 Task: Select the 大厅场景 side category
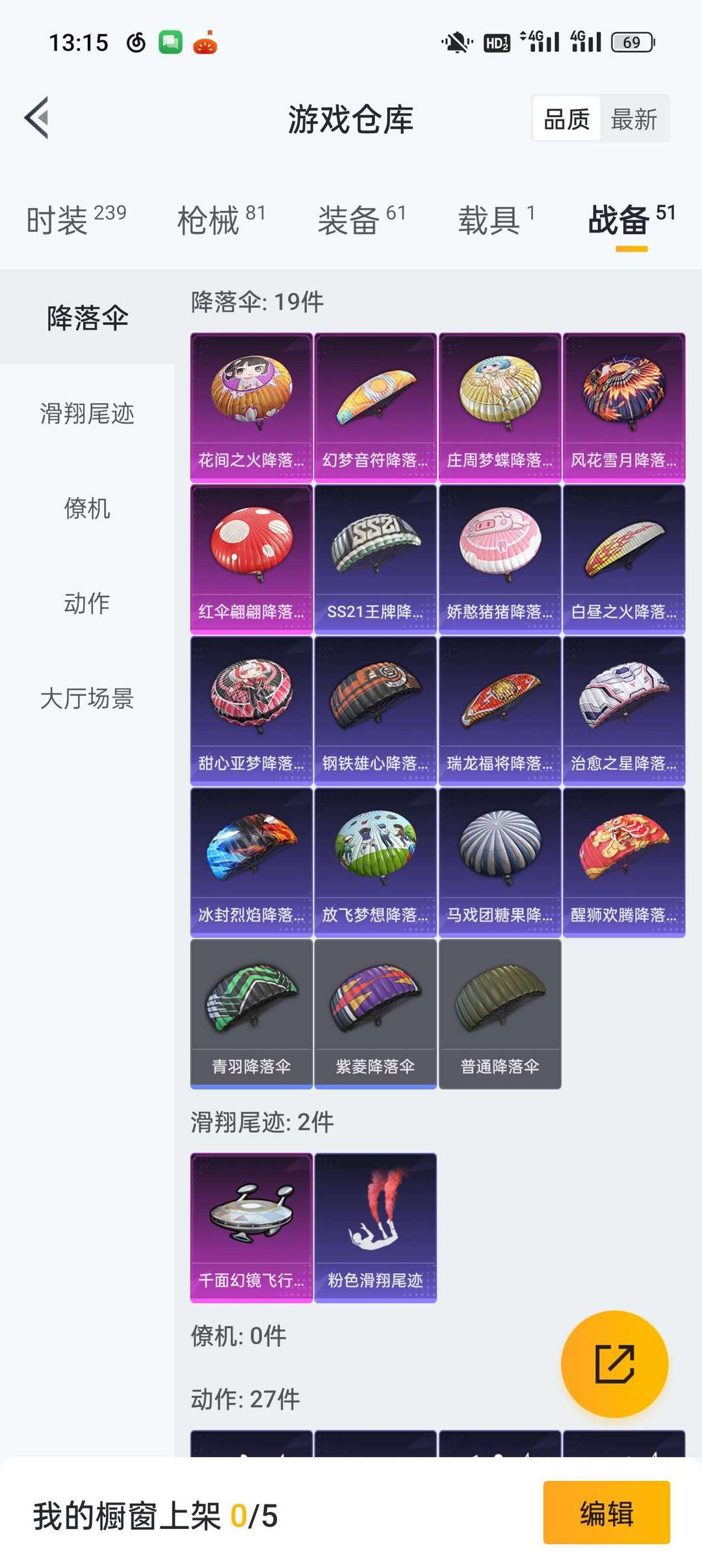(x=87, y=698)
